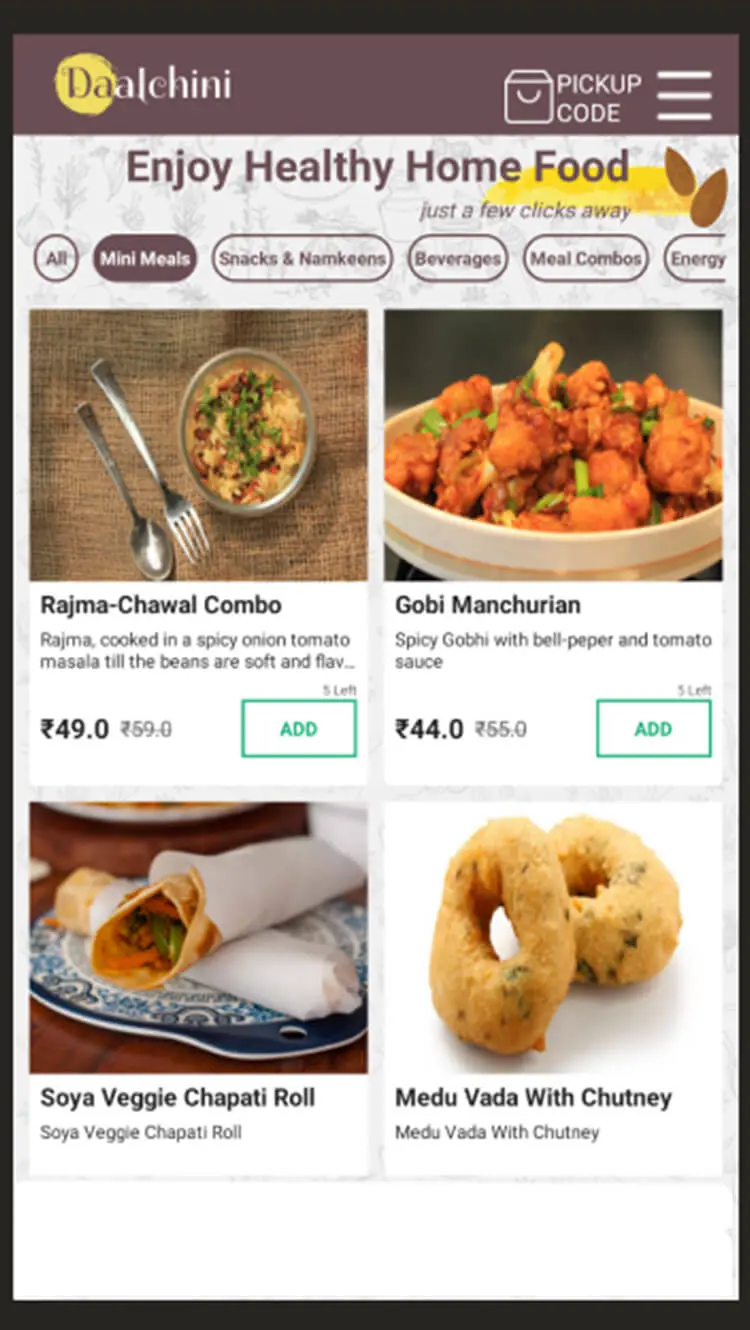
Task: Open the Gobi Manchurian card
Action: tap(553, 445)
